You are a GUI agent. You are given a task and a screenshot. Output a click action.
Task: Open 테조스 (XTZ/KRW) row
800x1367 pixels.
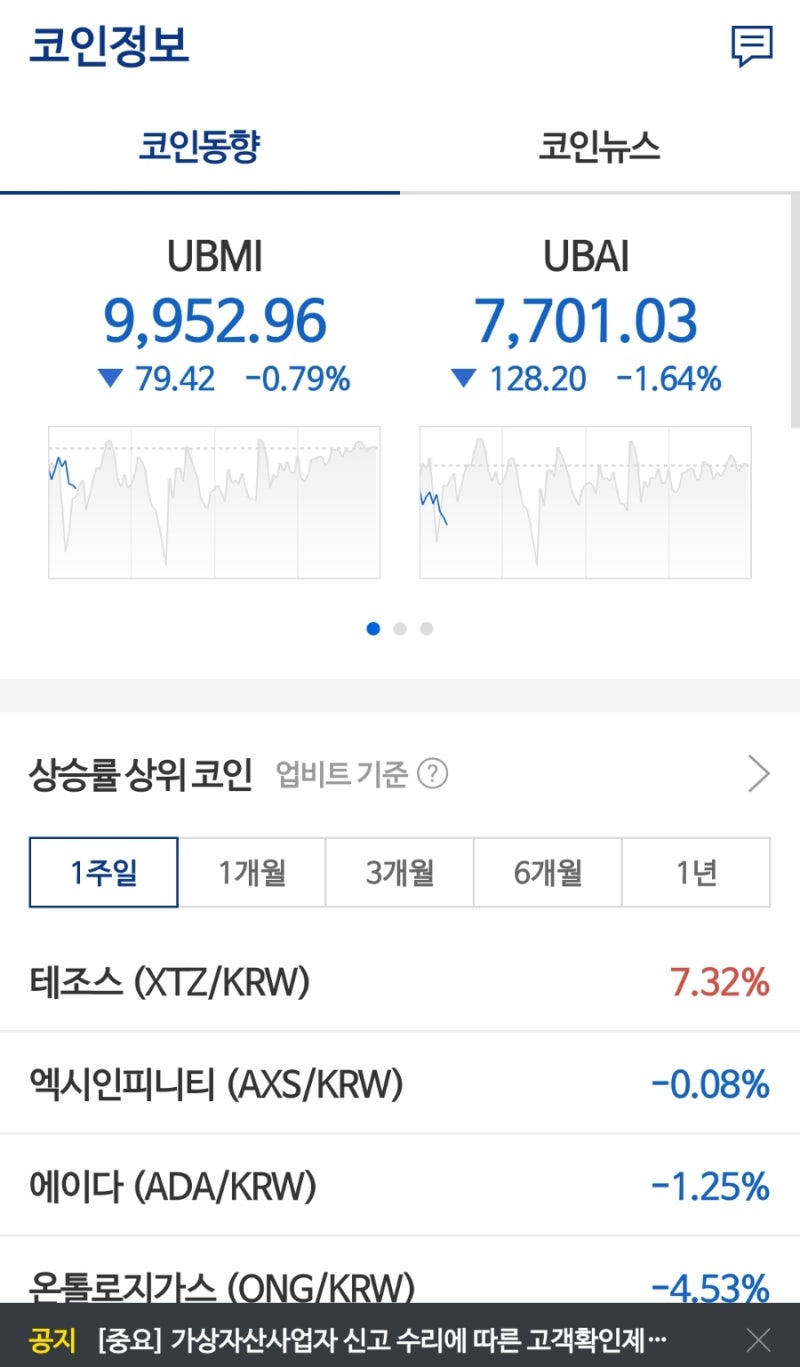click(x=400, y=983)
